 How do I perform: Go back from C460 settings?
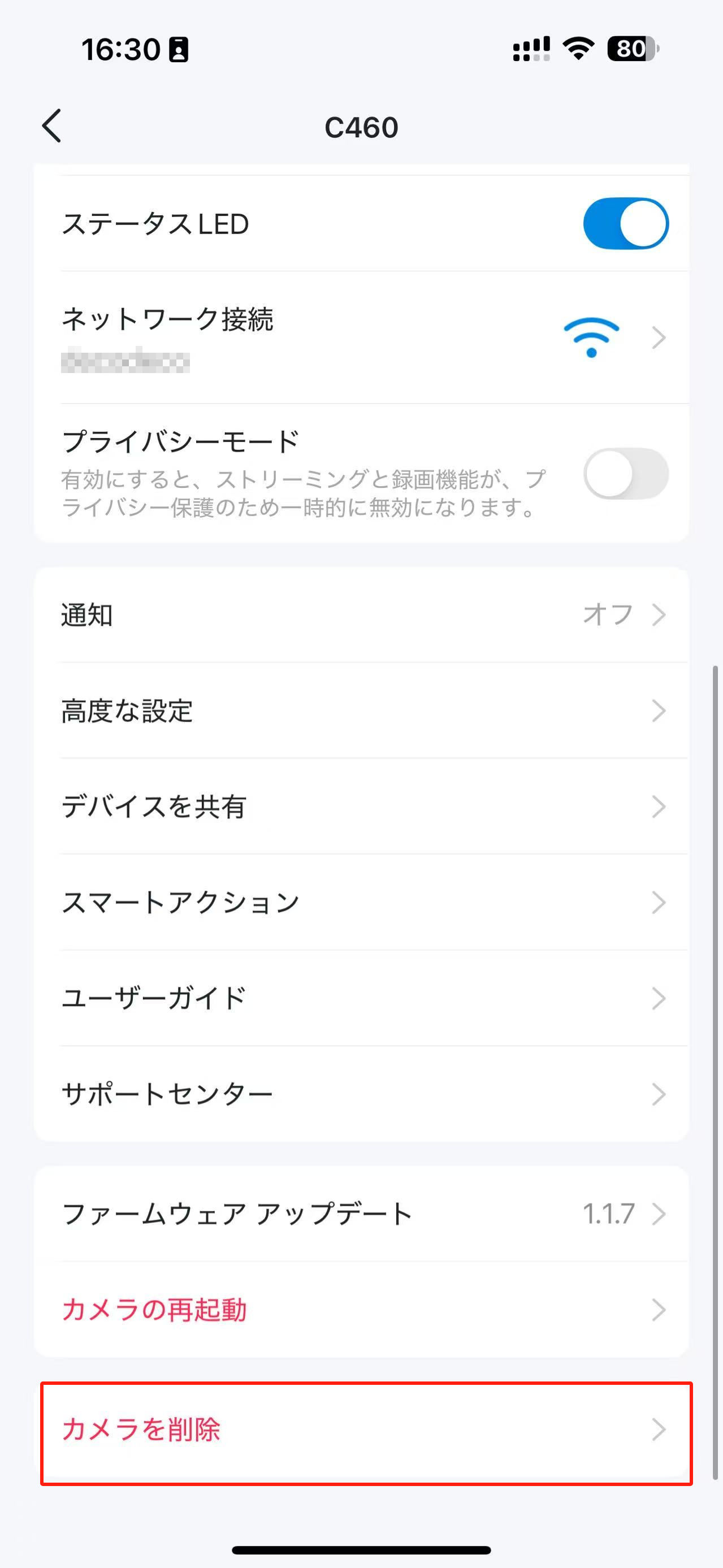coord(53,126)
